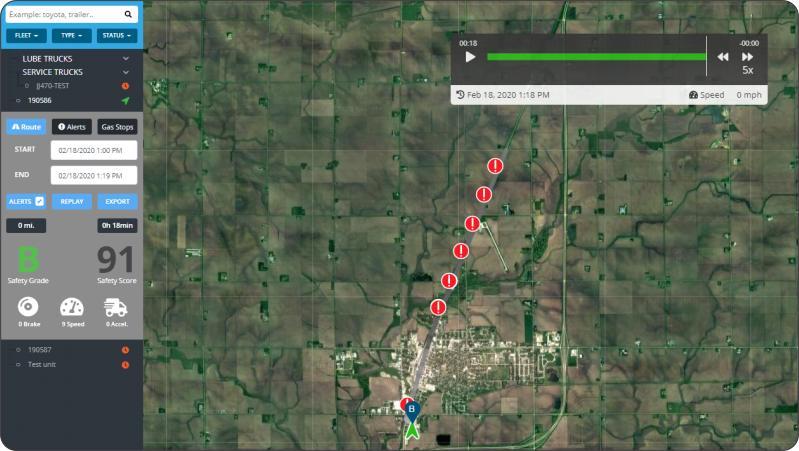Select vehicle 190586

click(x=42, y=101)
